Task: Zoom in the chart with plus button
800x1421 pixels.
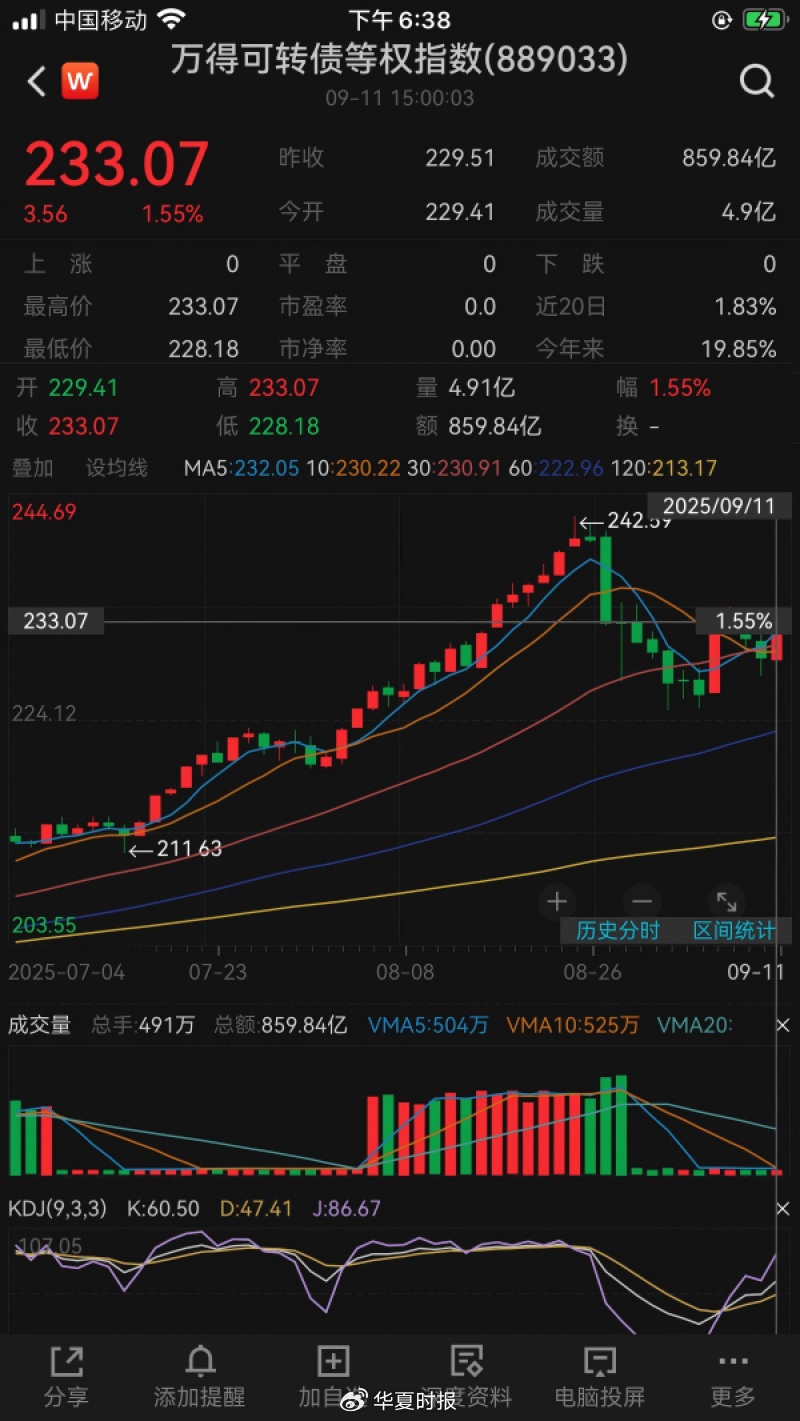Action: [x=557, y=900]
